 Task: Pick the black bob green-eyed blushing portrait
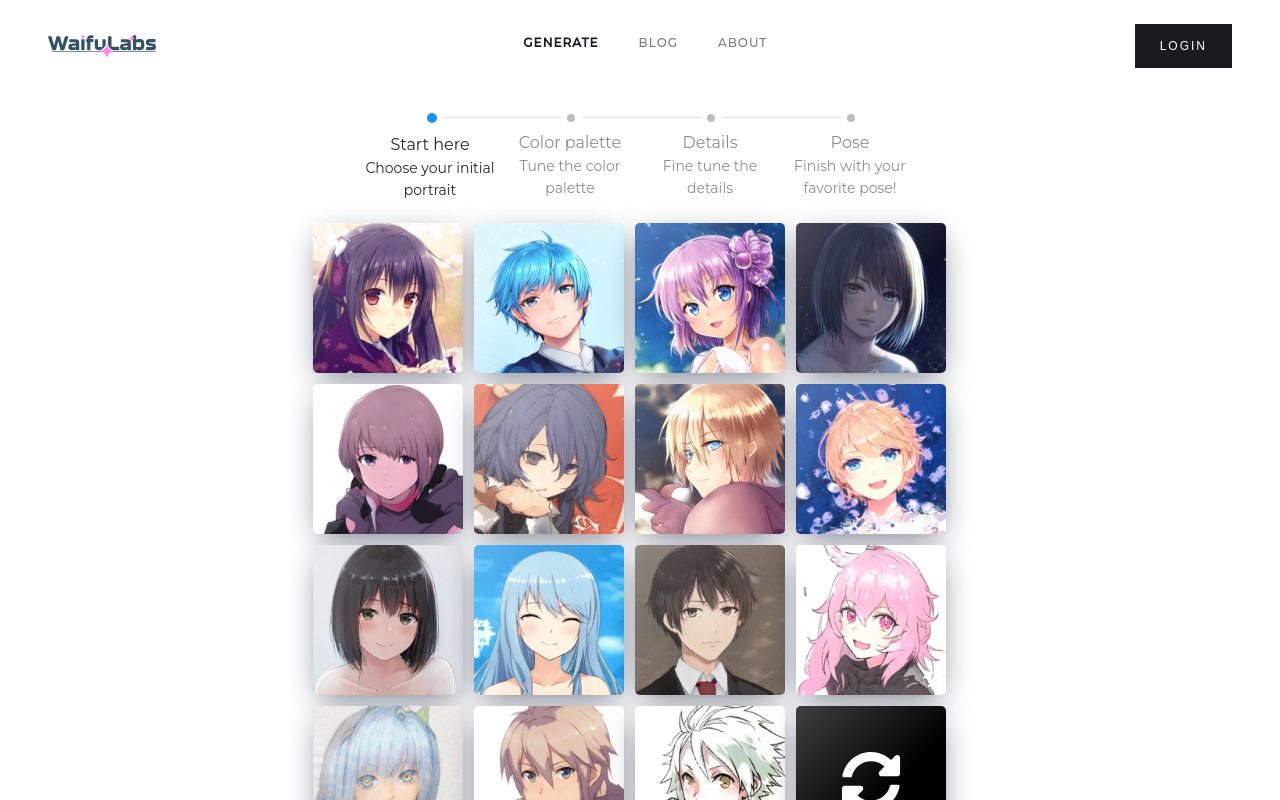click(x=388, y=620)
